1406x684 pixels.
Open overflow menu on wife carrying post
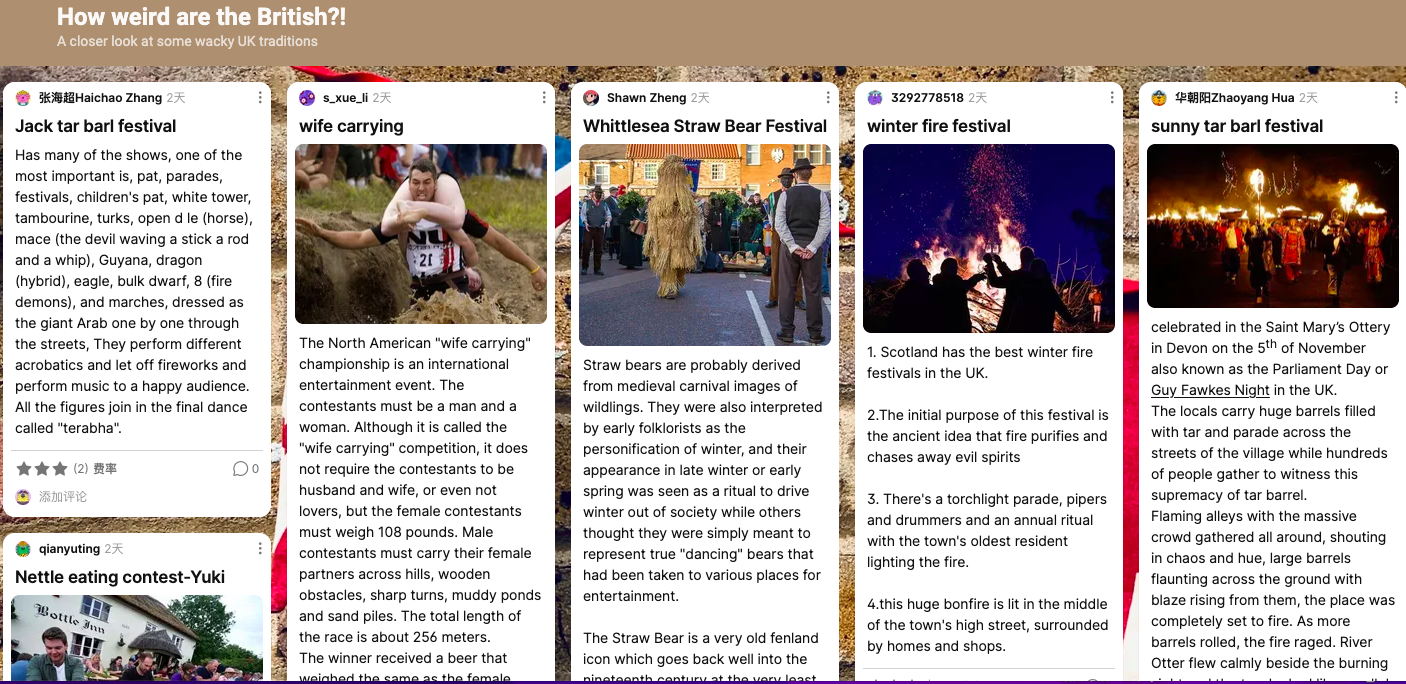[x=544, y=98]
